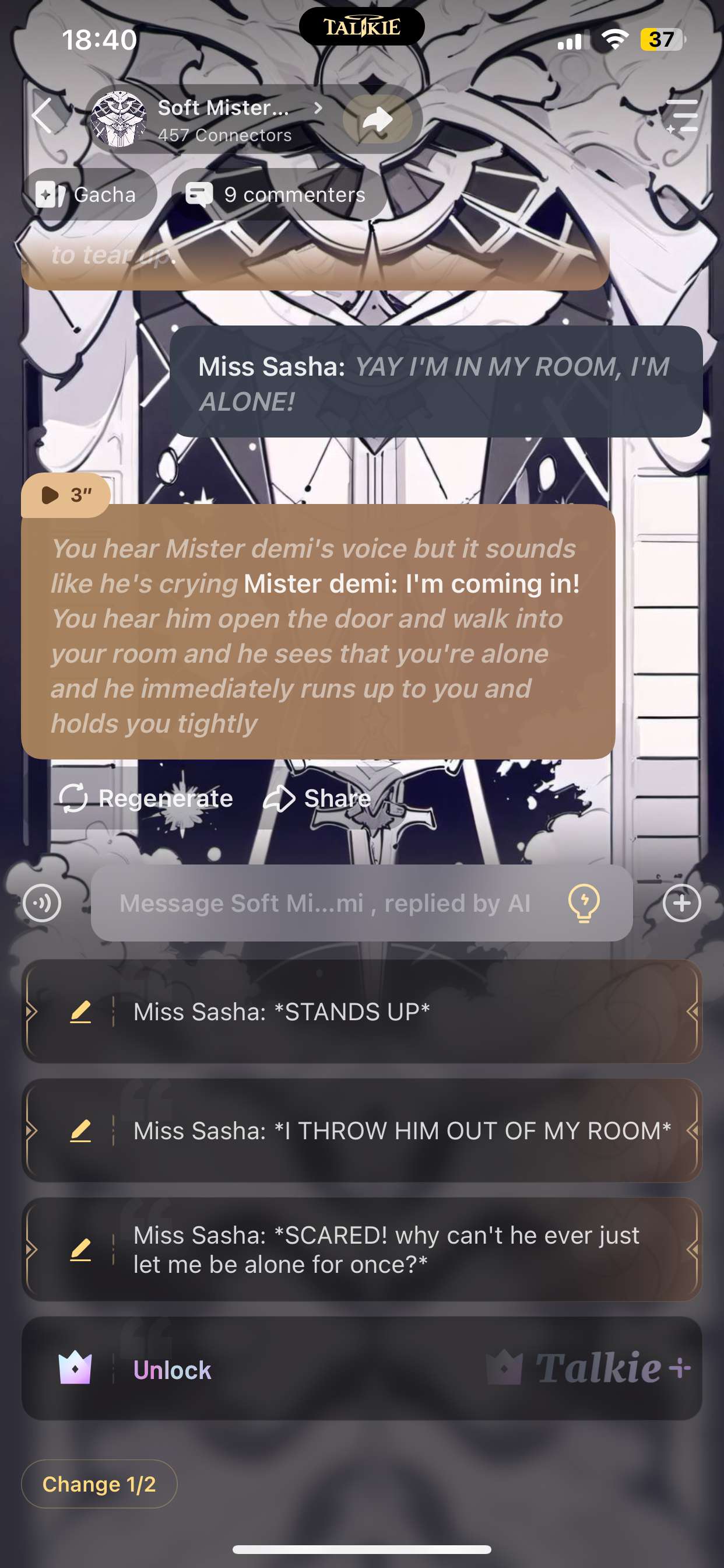Tap the voice mode icon beside input
Viewport: 724px width, 1568px height.
(x=42, y=902)
